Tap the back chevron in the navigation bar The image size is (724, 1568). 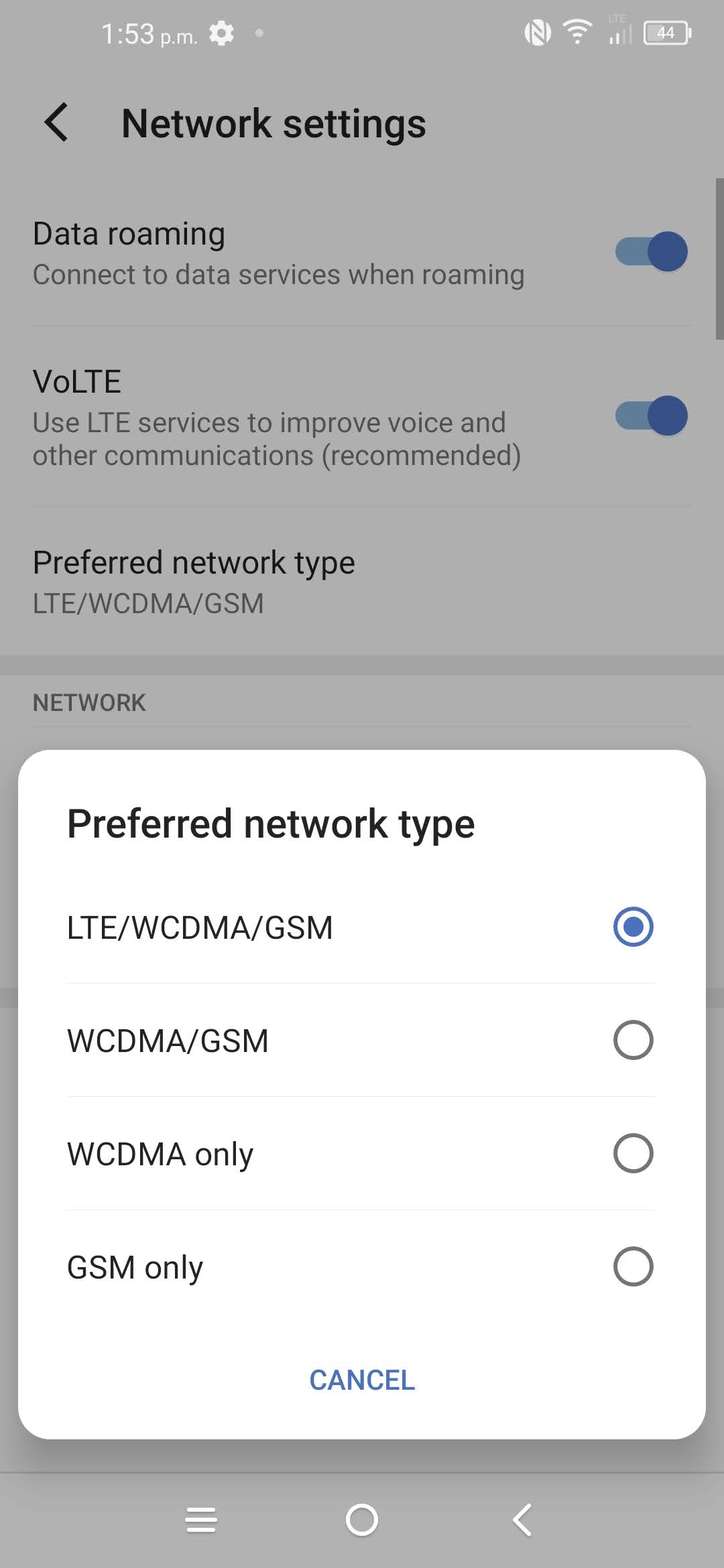[523, 1519]
